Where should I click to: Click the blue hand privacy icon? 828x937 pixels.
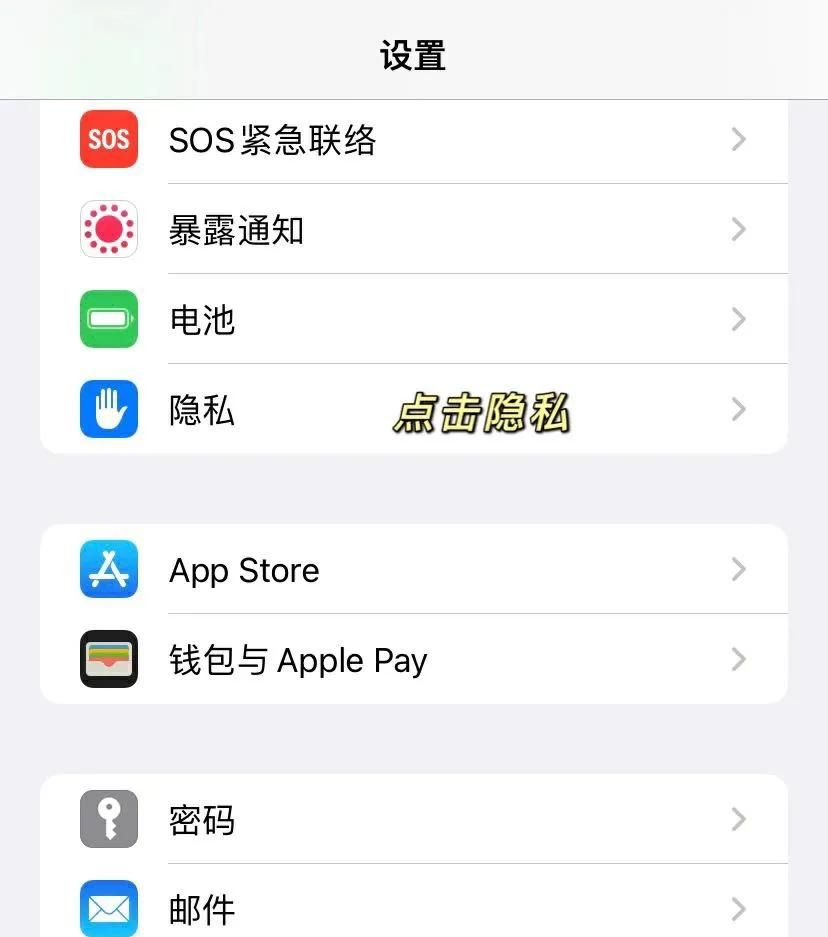tap(108, 409)
